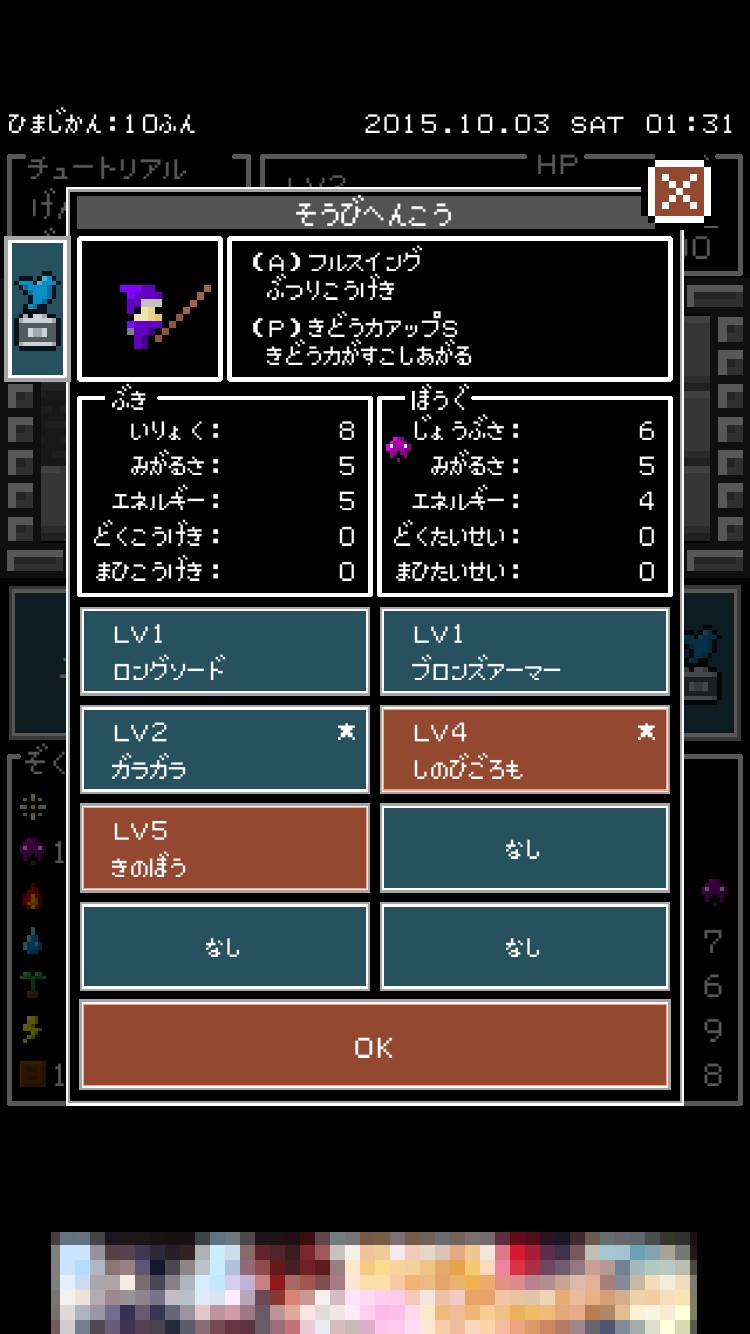The image size is (750, 1334).
Task: Open the bottom advertisement banner
Action: 374,1283
